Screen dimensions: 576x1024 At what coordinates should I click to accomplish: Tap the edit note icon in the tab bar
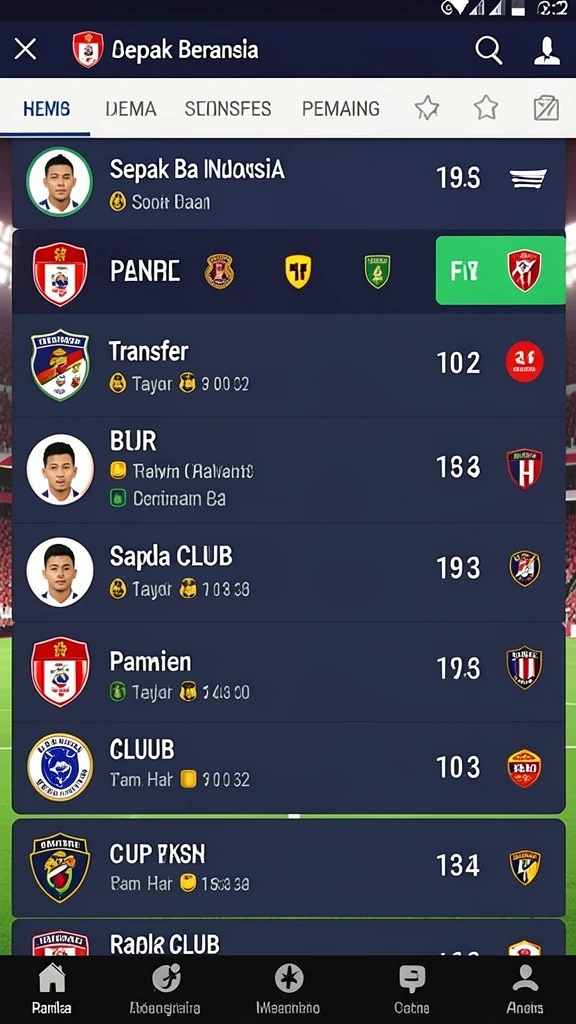[x=546, y=108]
